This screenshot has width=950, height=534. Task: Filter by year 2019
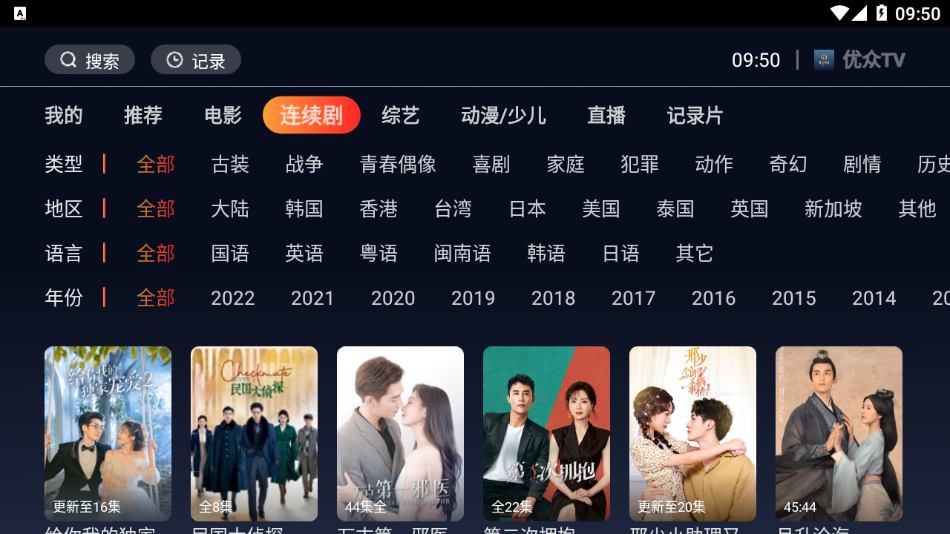(x=473, y=298)
